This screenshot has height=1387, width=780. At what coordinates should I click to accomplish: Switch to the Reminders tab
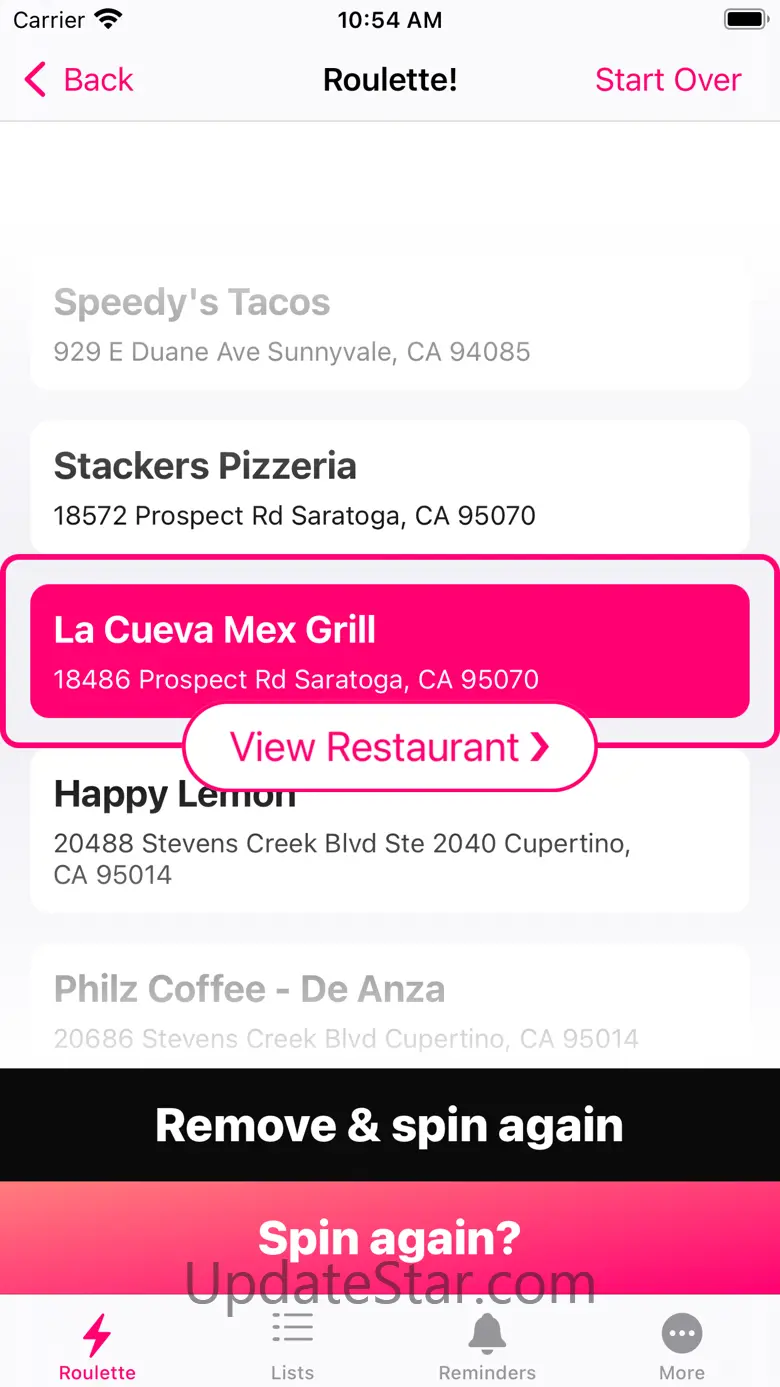click(x=487, y=1347)
